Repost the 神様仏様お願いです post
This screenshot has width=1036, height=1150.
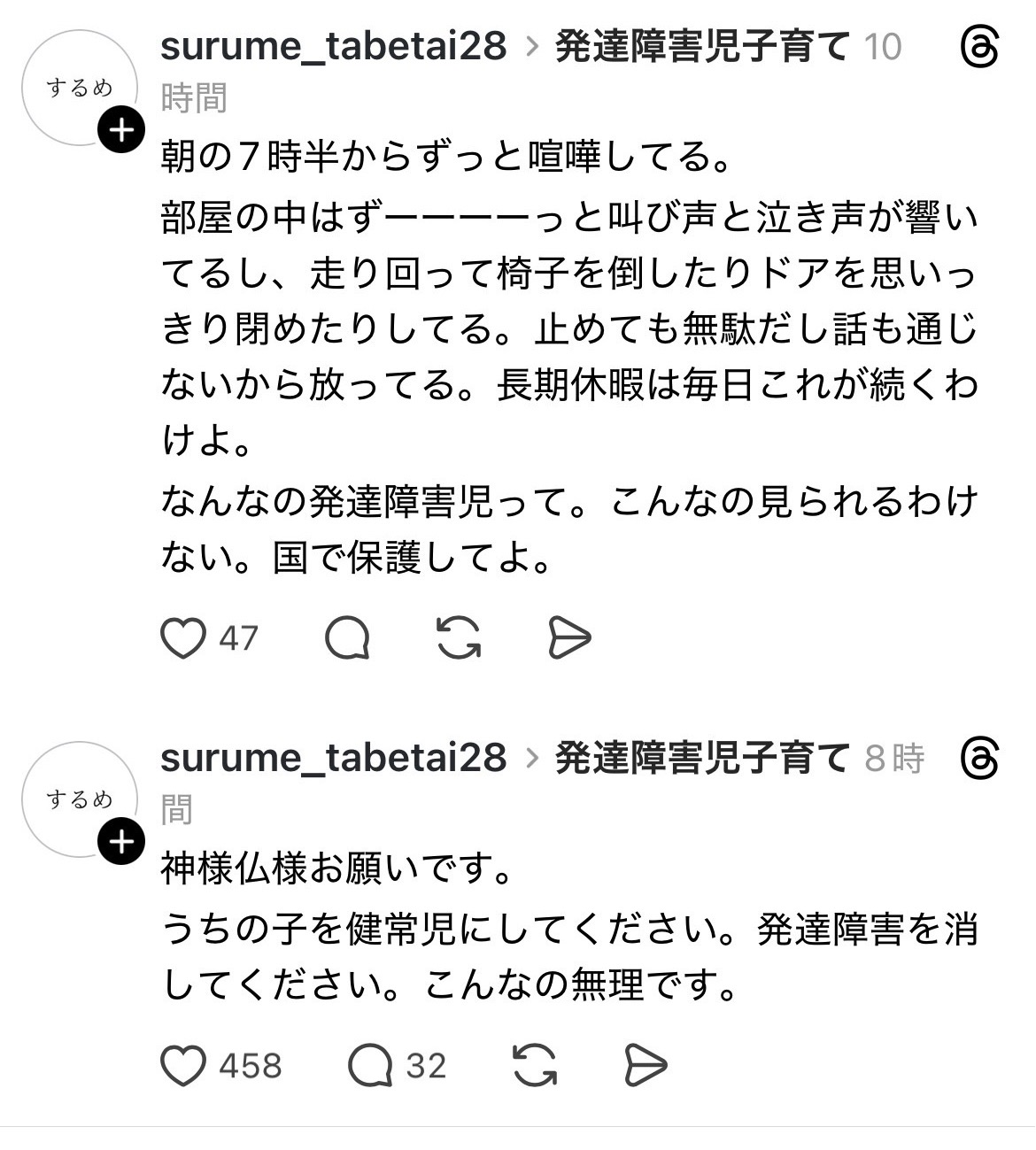point(534,1065)
